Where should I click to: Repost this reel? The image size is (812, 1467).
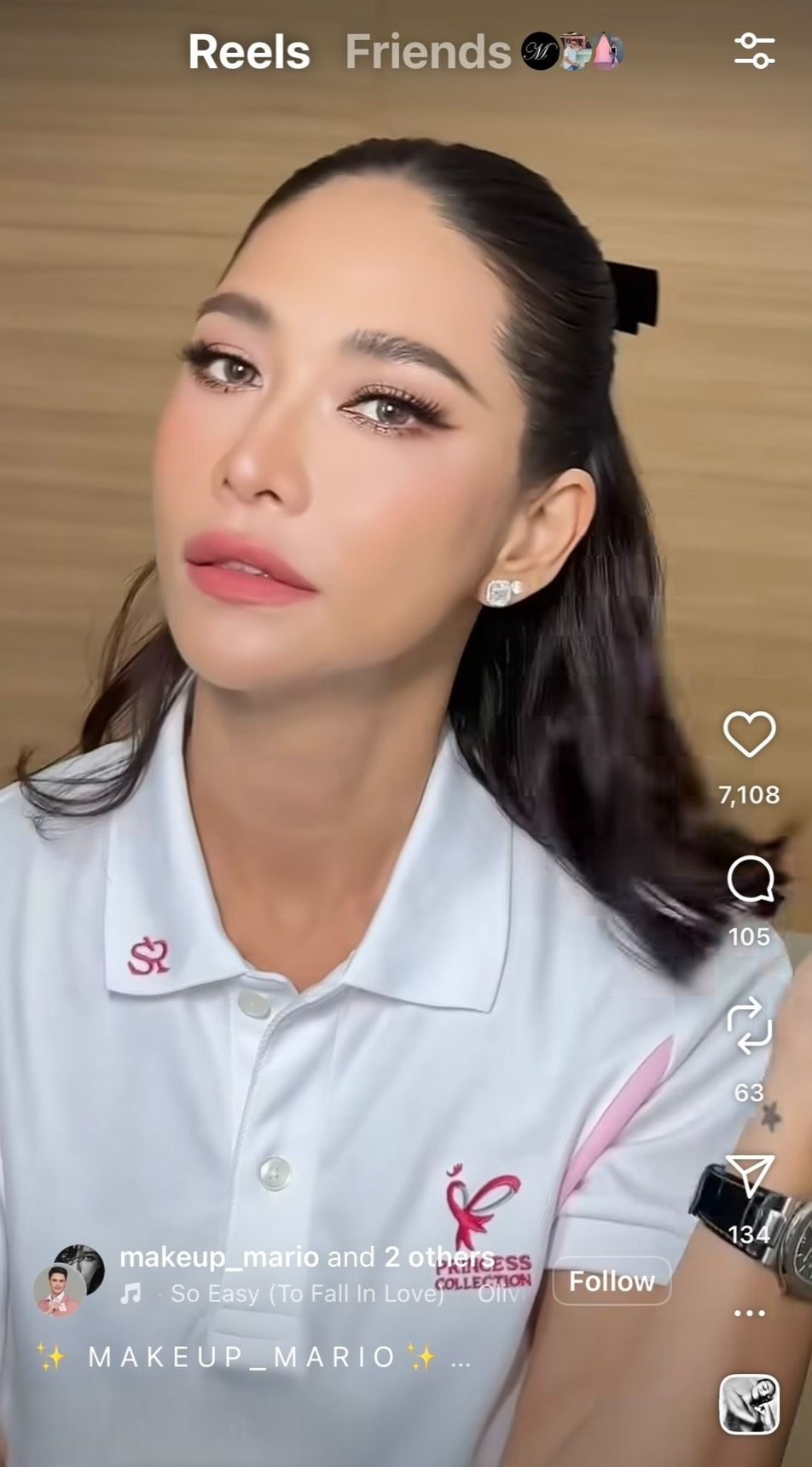(749, 1024)
